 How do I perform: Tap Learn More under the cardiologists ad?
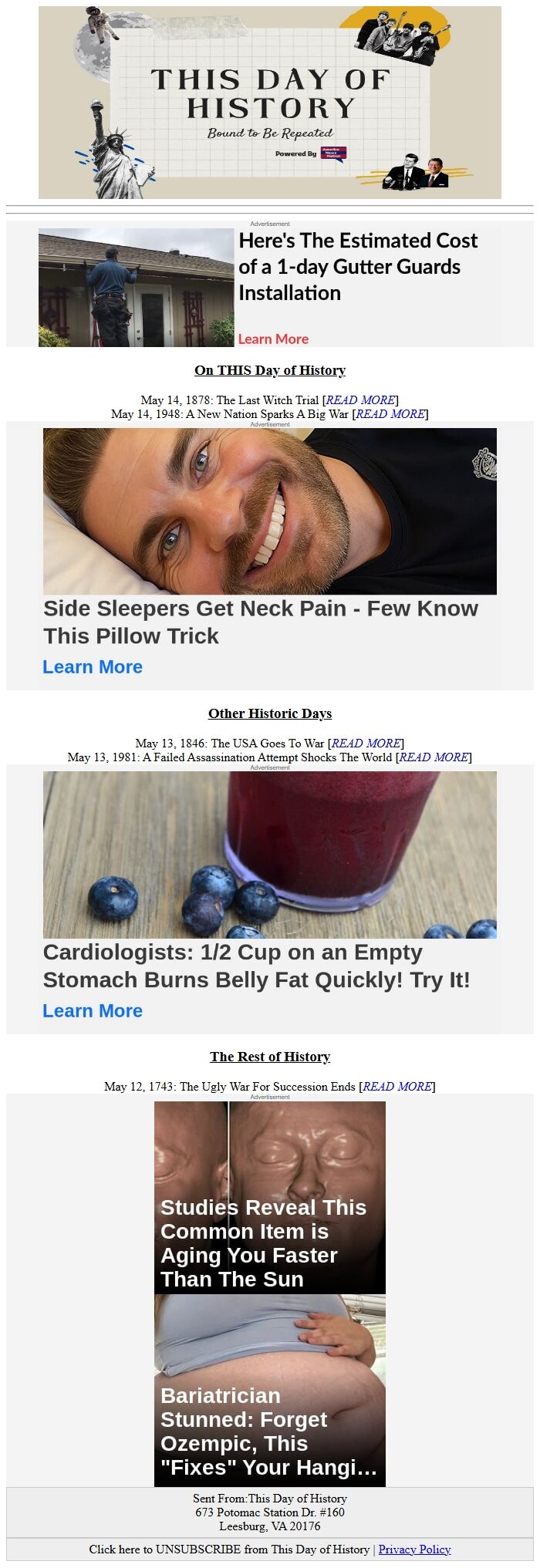tap(93, 1010)
